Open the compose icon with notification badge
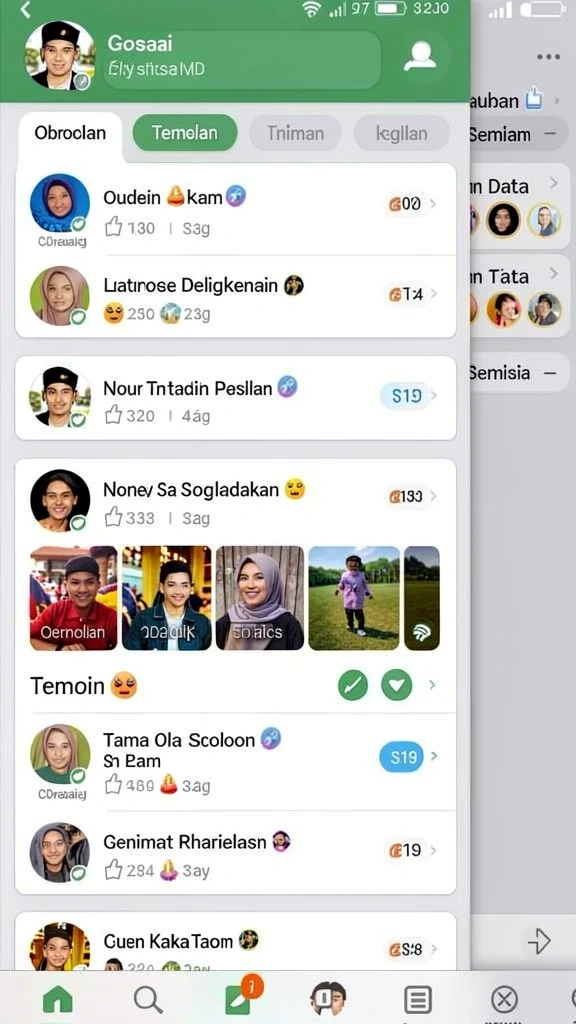The image size is (576, 1024). coord(240,997)
